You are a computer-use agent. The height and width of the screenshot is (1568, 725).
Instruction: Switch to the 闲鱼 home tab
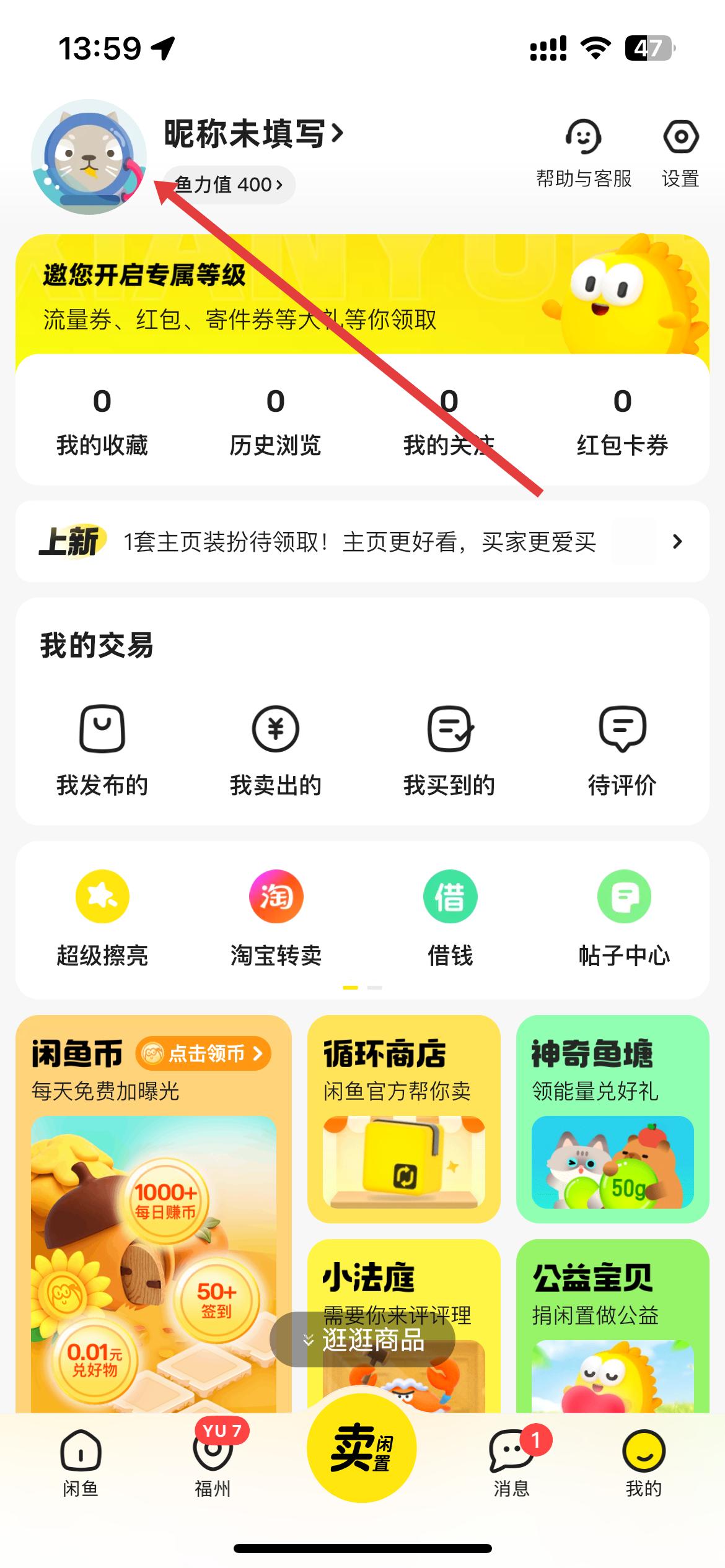(x=81, y=1461)
